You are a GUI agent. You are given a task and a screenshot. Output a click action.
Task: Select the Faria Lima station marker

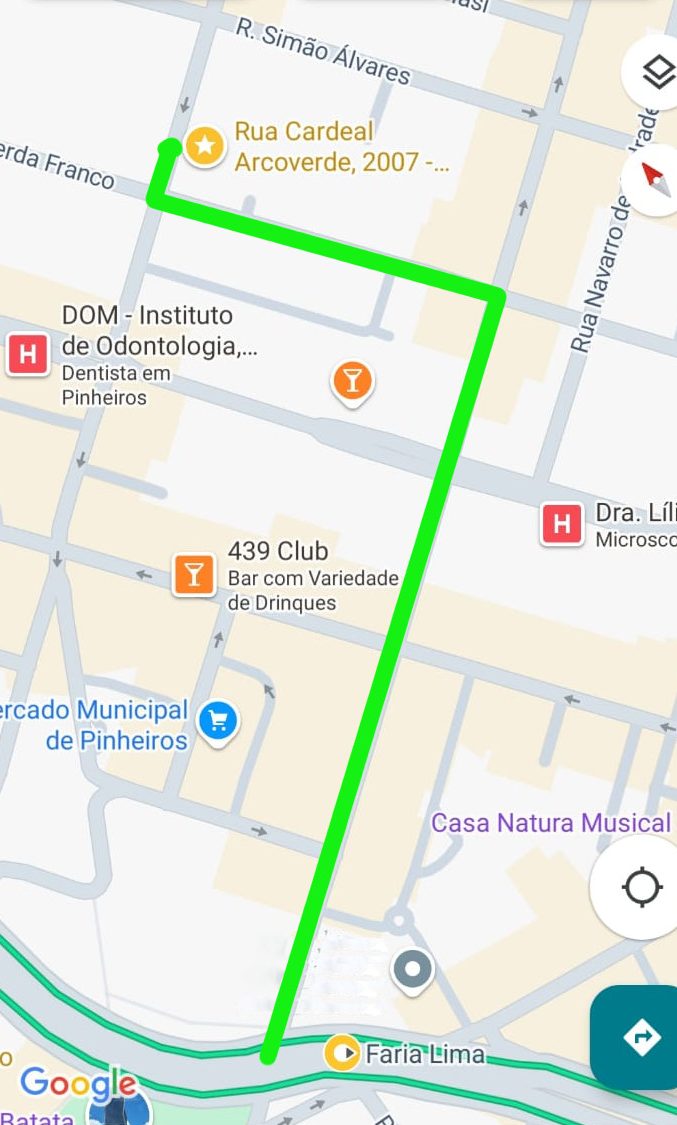[x=343, y=1053]
